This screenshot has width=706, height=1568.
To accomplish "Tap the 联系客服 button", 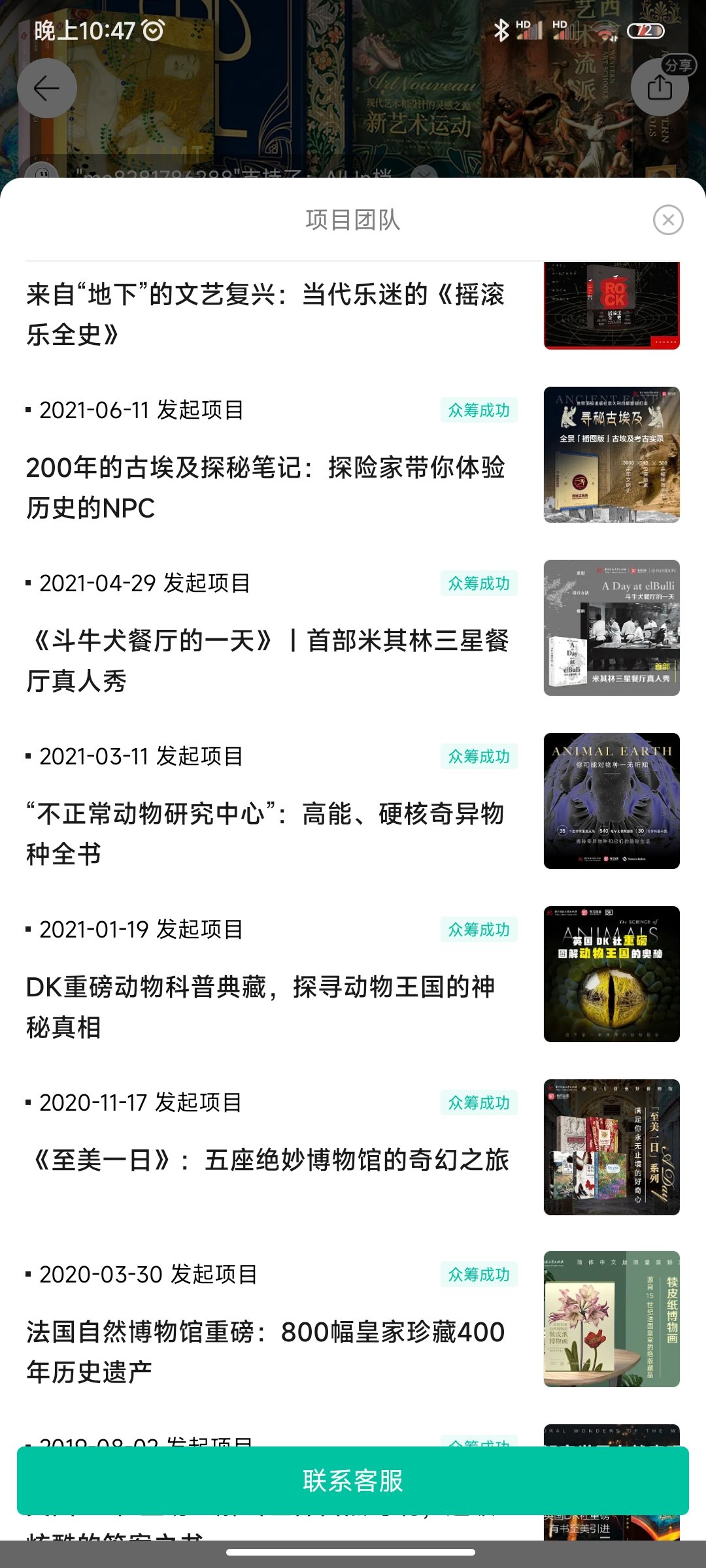I will point(353,1480).
